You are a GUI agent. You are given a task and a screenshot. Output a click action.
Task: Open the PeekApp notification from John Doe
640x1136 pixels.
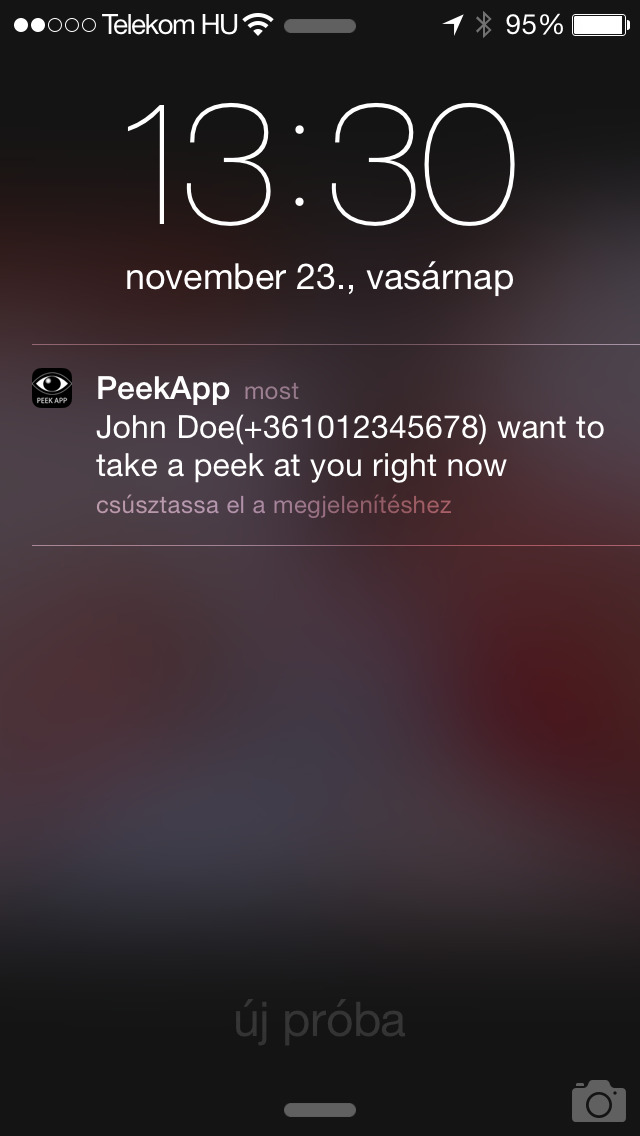336,445
